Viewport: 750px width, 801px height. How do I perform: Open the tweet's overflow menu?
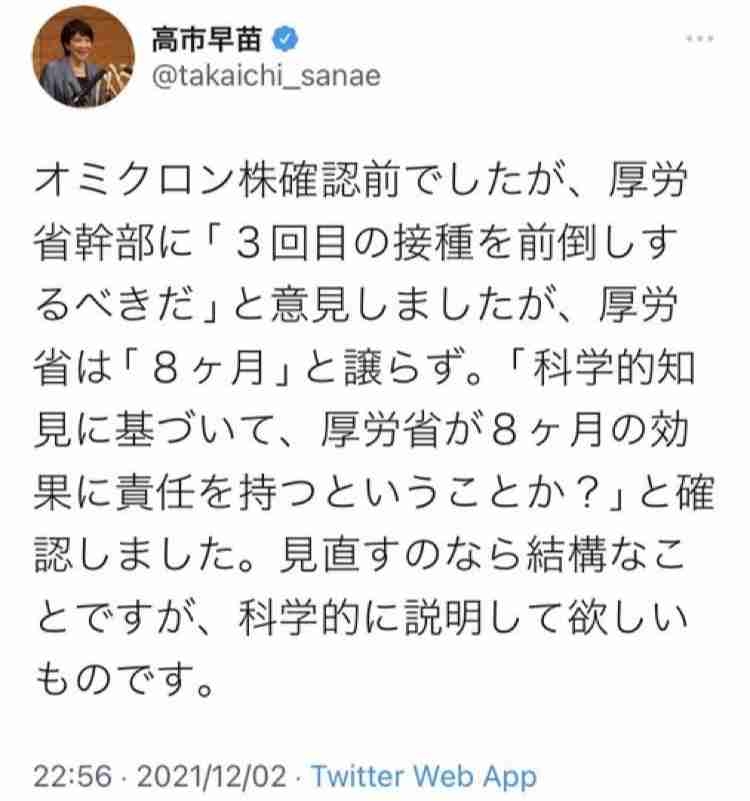(x=700, y=38)
